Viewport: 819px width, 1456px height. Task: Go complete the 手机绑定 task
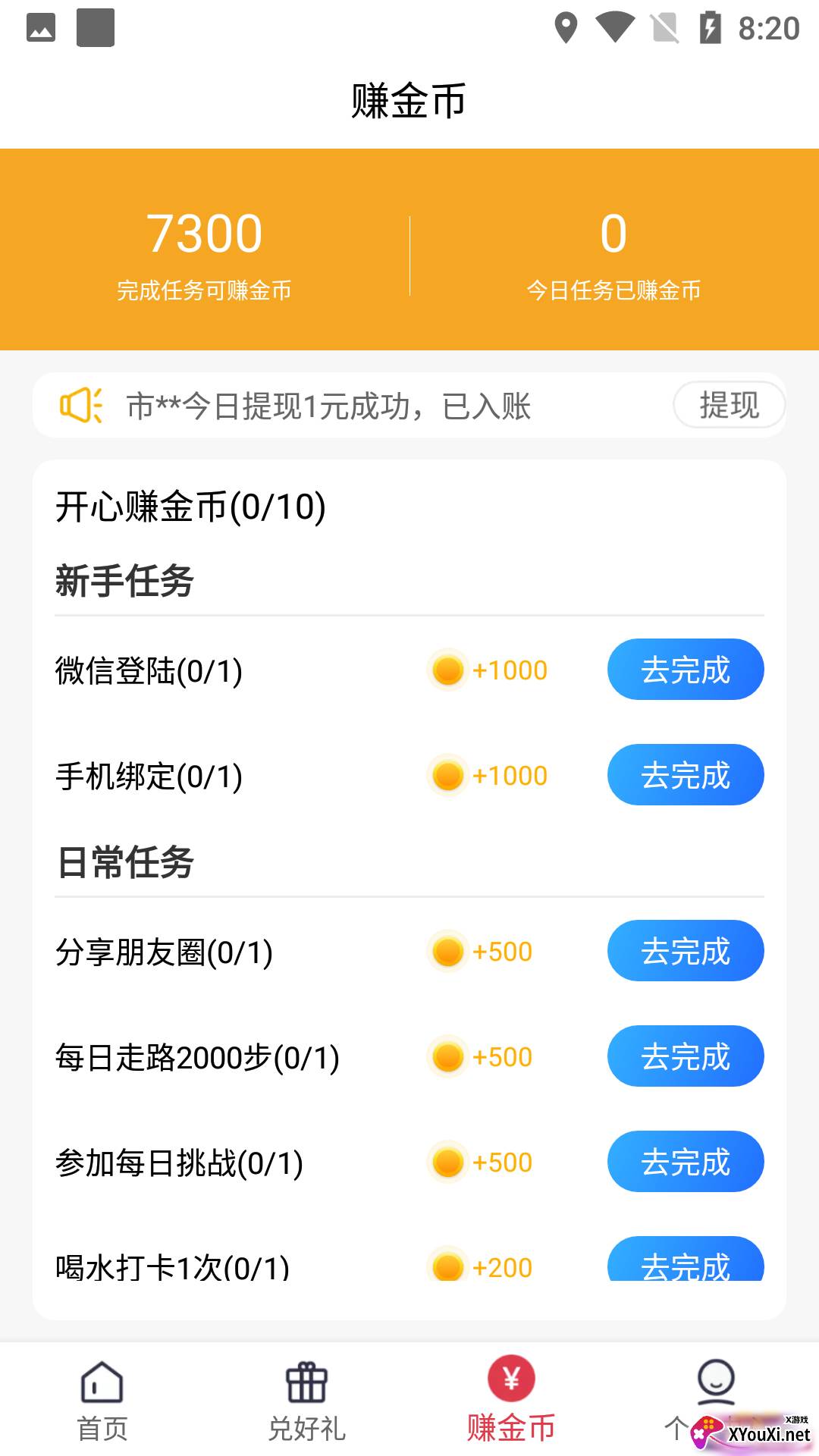point(686,775)
